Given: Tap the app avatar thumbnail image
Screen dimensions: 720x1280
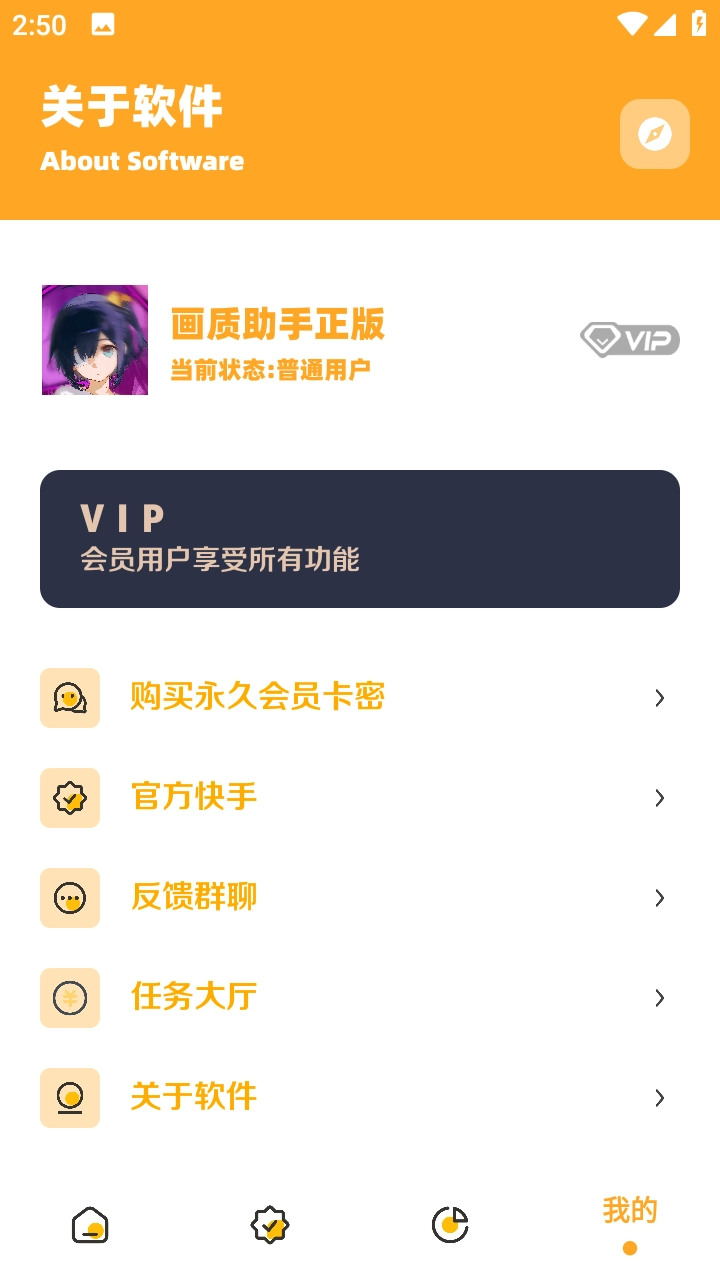Looking at the screenshot, I should 94,340.
